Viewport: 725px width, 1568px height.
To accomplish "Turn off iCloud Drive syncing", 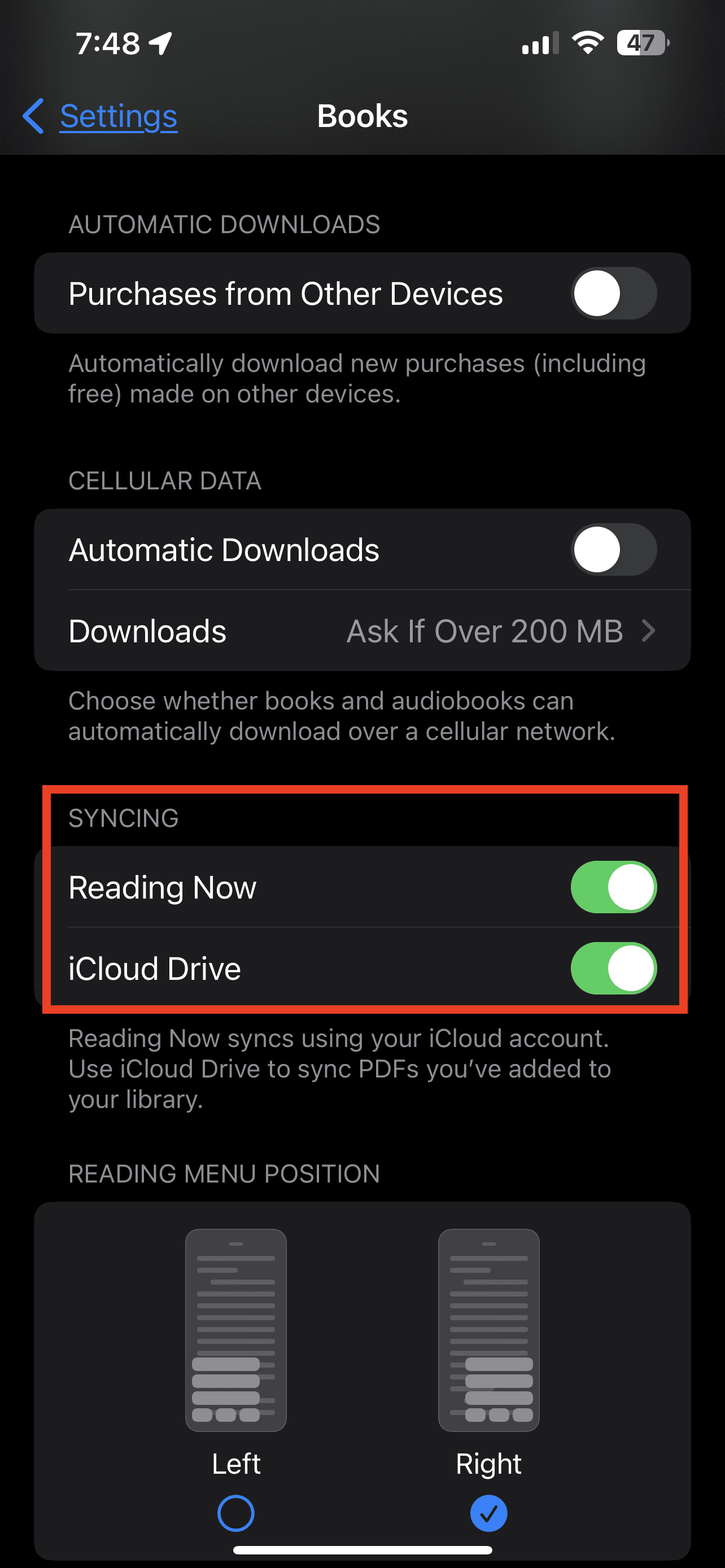I will click(x=613, y=968).
